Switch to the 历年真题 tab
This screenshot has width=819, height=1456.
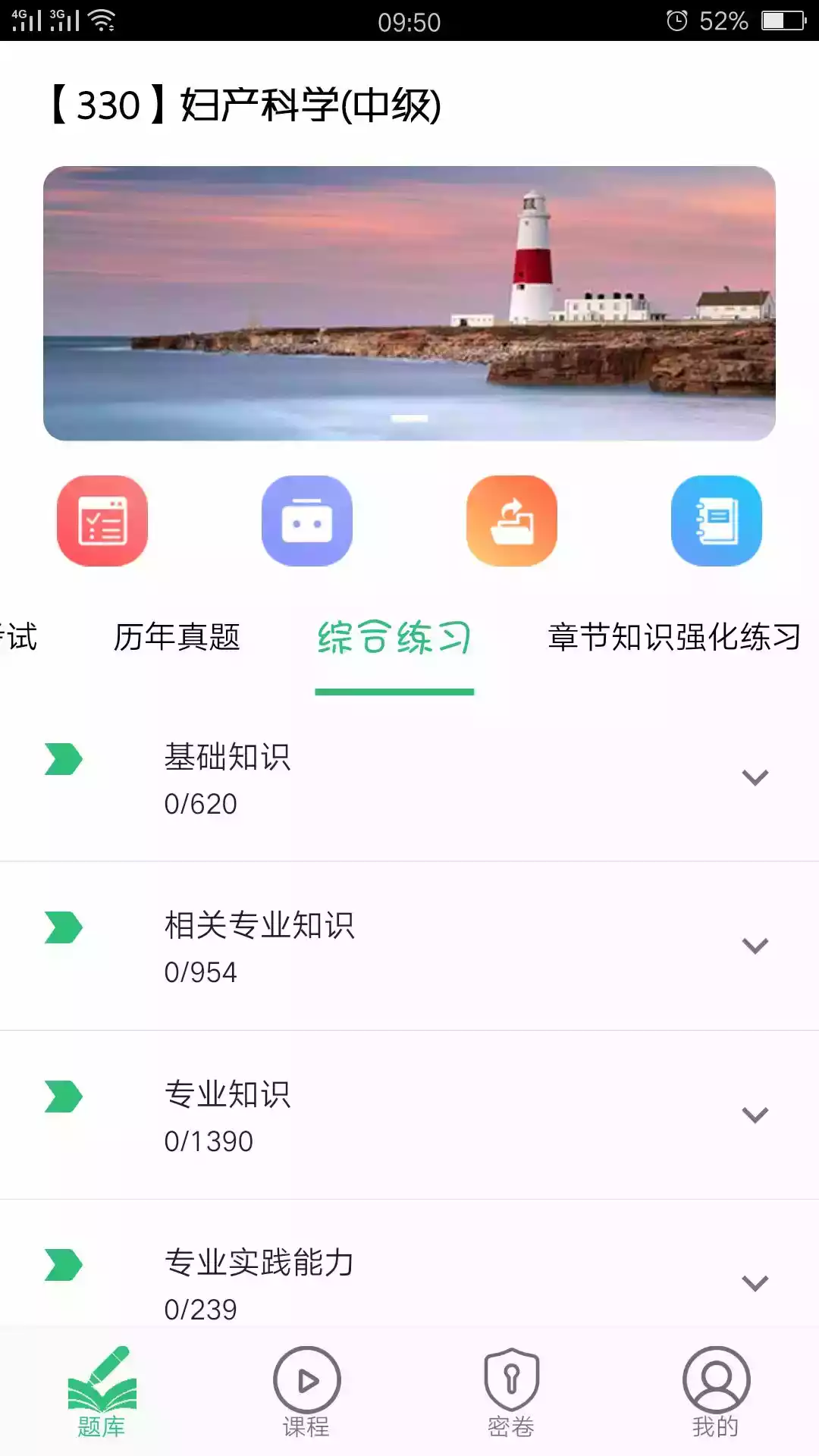176,639
